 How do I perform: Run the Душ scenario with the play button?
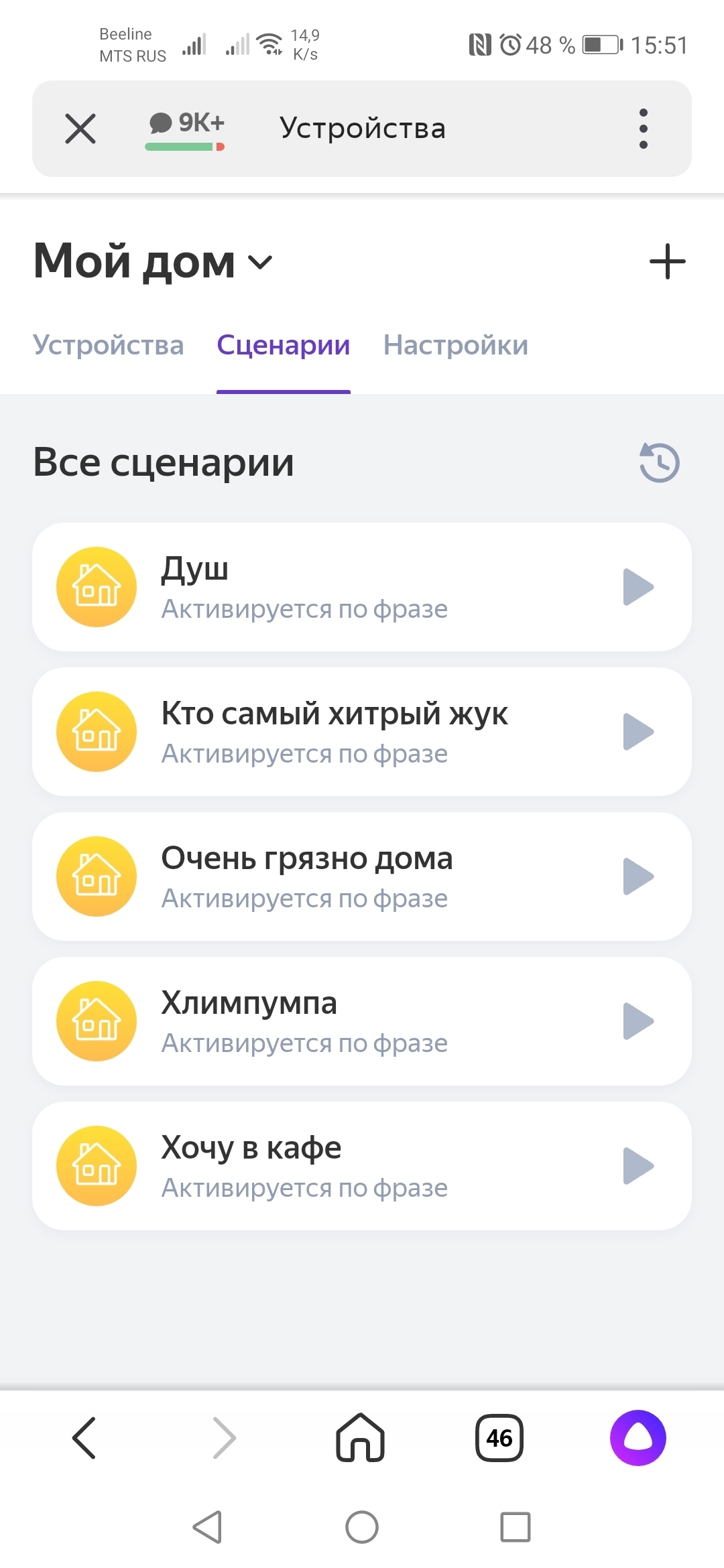coord(638,587)
